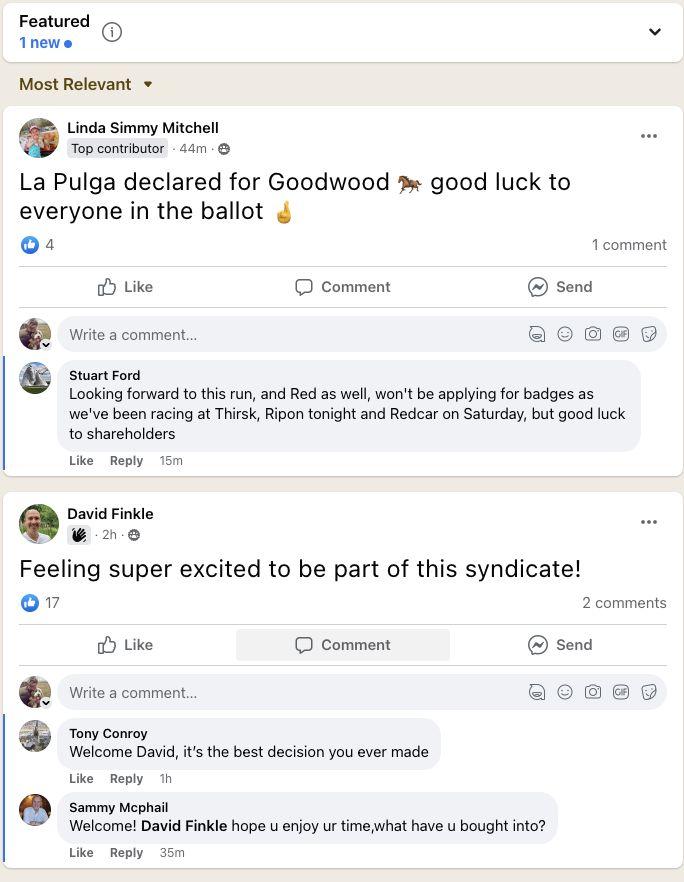Tap Comment under the La Pulga post
This screenshot has height=882, width=684.
[343, 287]
